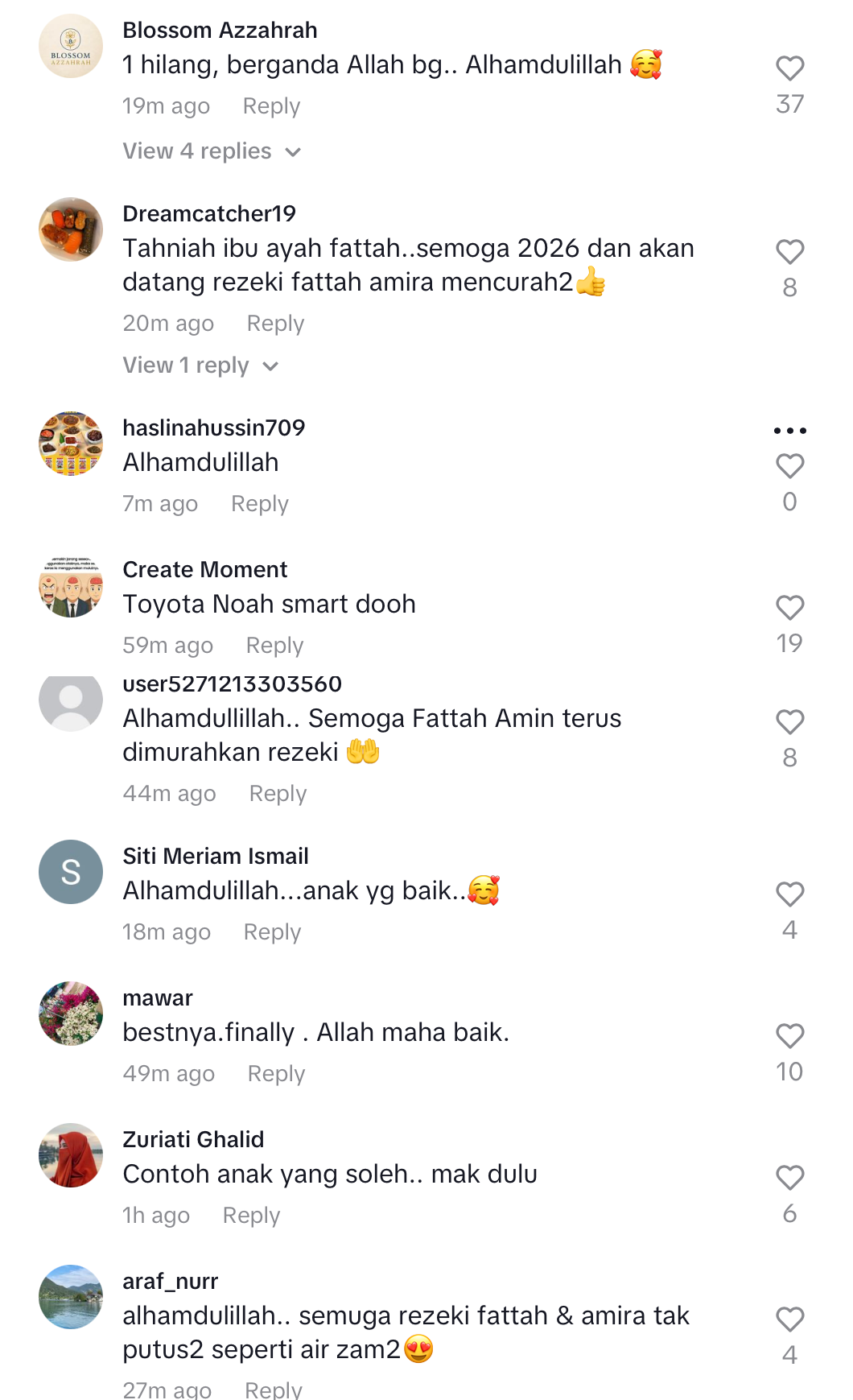Reply to Zuriati Ghalid's comment
Image resolution: width=853 pixels, height=1400 pixels.
[x=251, y=1216]
